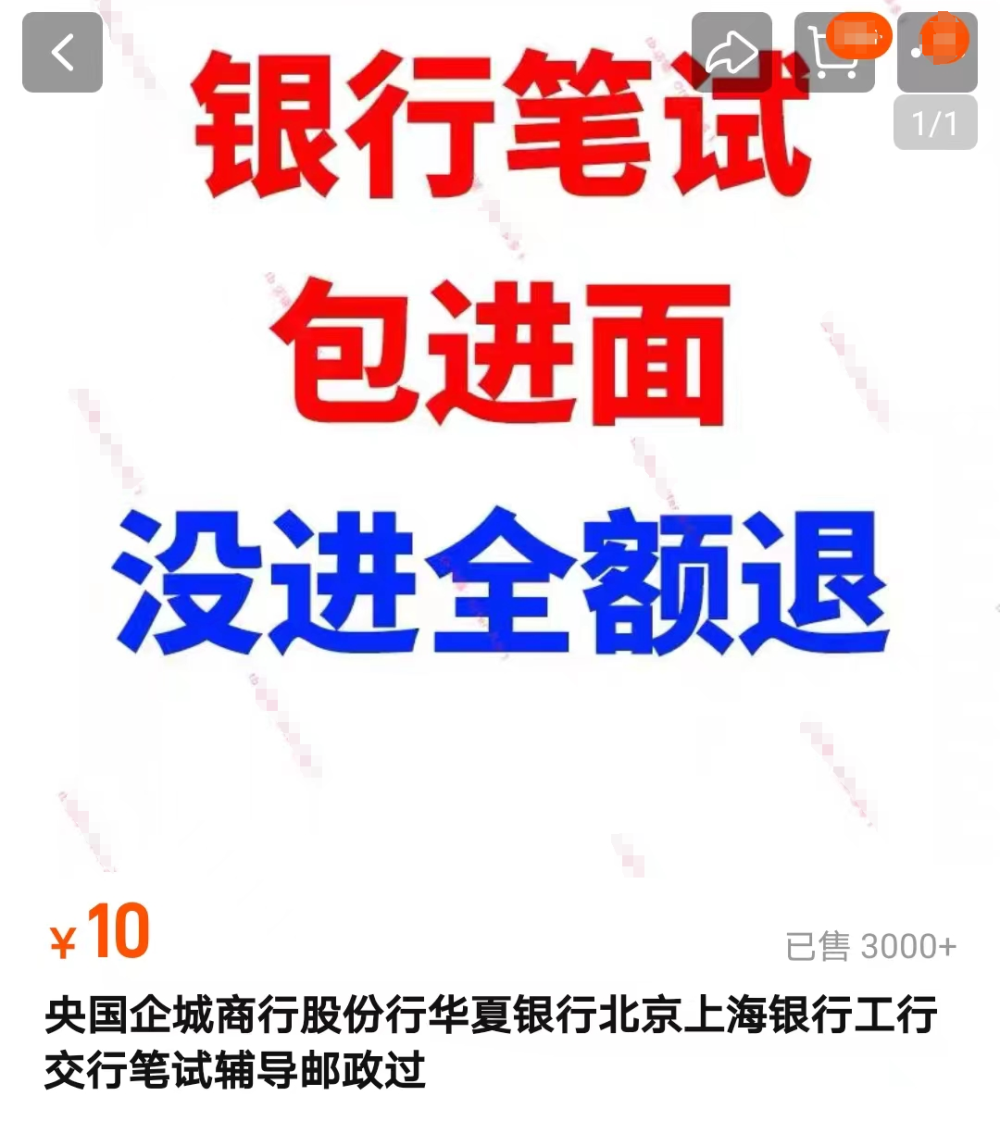Screen dimensions: 1000x1121
Task: Share this product listing
Action: pyautogui.click(x=731, y=53)
